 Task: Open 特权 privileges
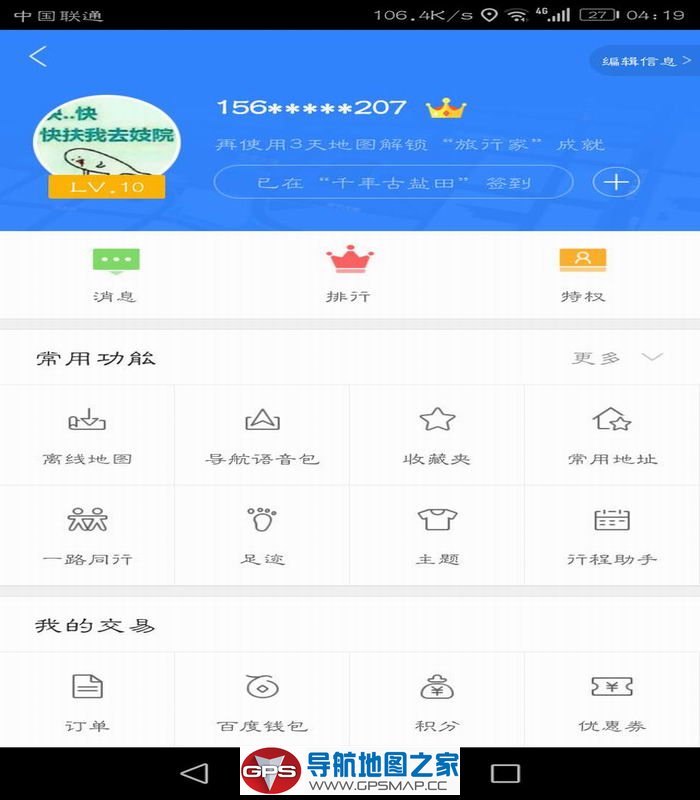coord(583,274)
